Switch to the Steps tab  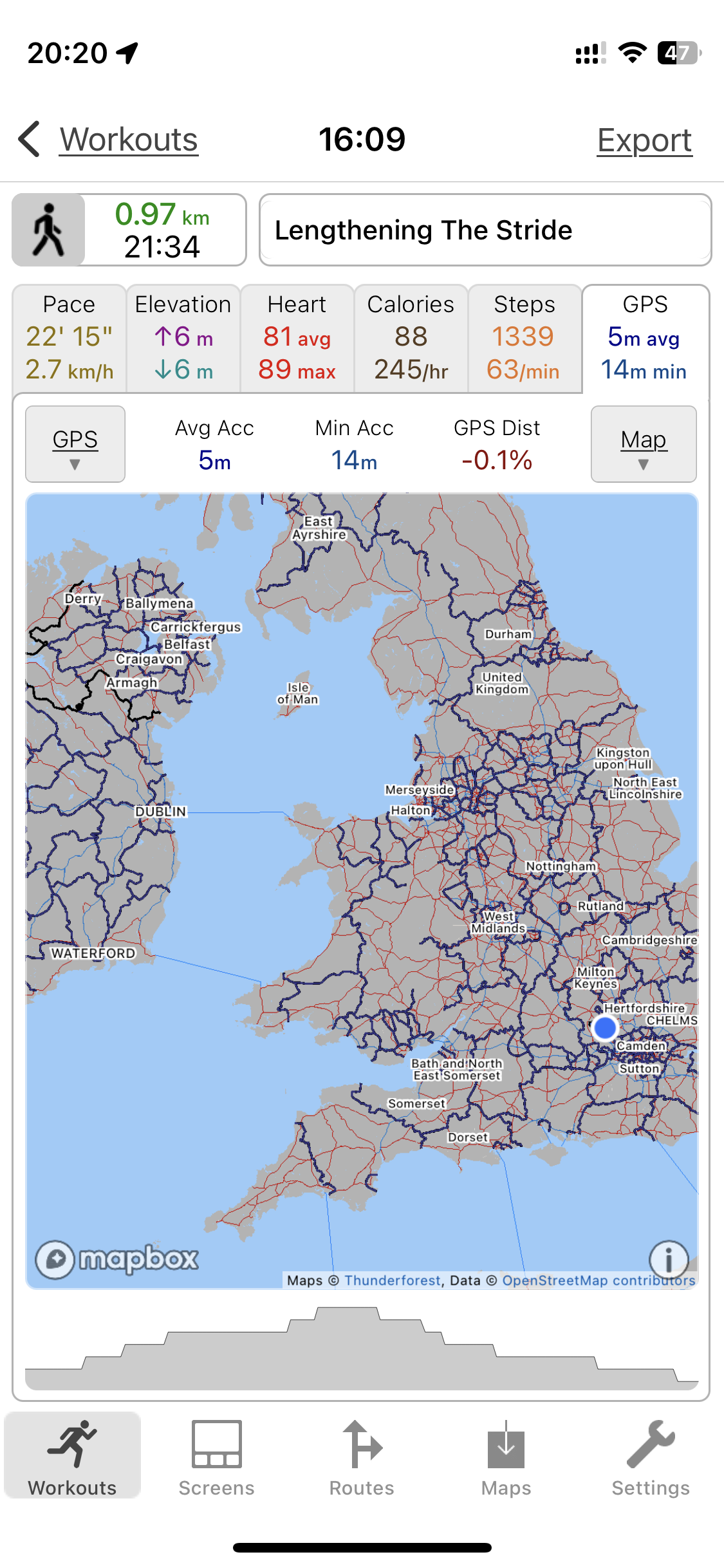point(524,339)
